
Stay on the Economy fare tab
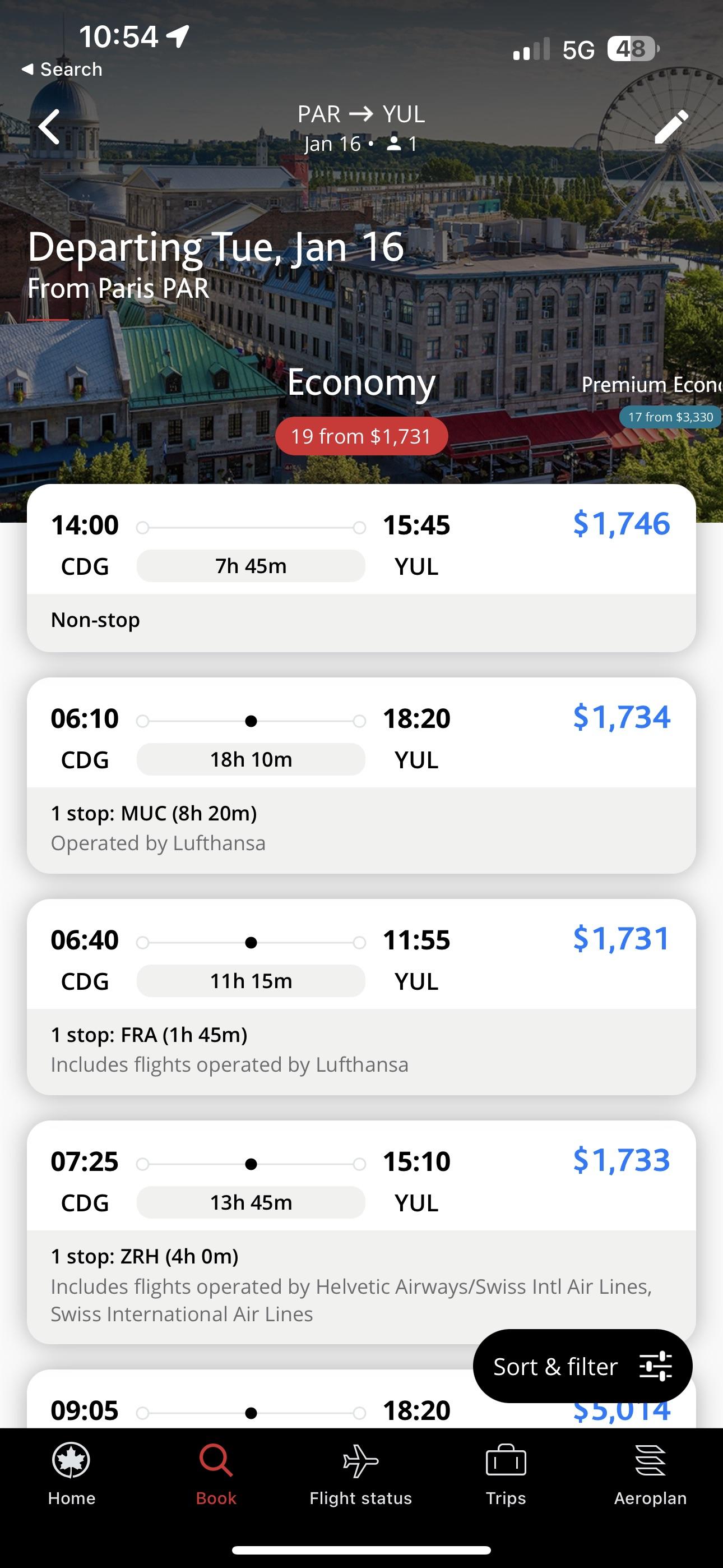coord(361,384)
